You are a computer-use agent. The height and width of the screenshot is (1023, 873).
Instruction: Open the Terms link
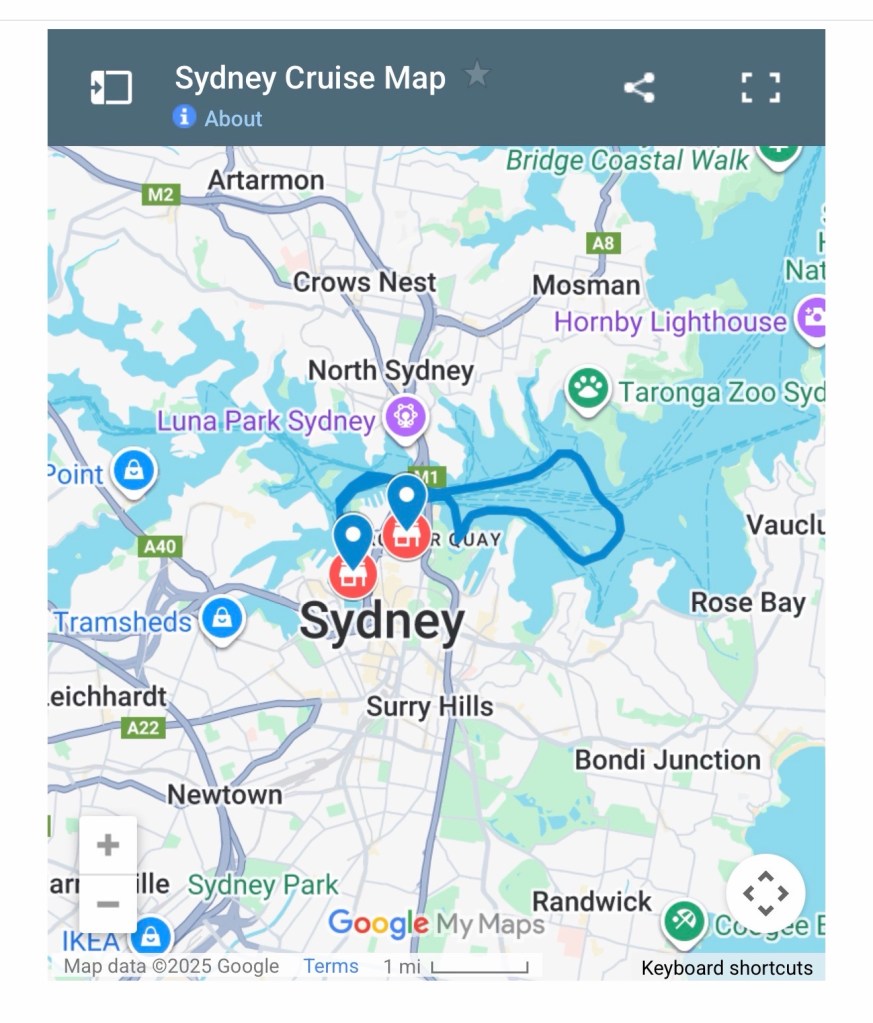pyautogui.click(x=331, y=966)
